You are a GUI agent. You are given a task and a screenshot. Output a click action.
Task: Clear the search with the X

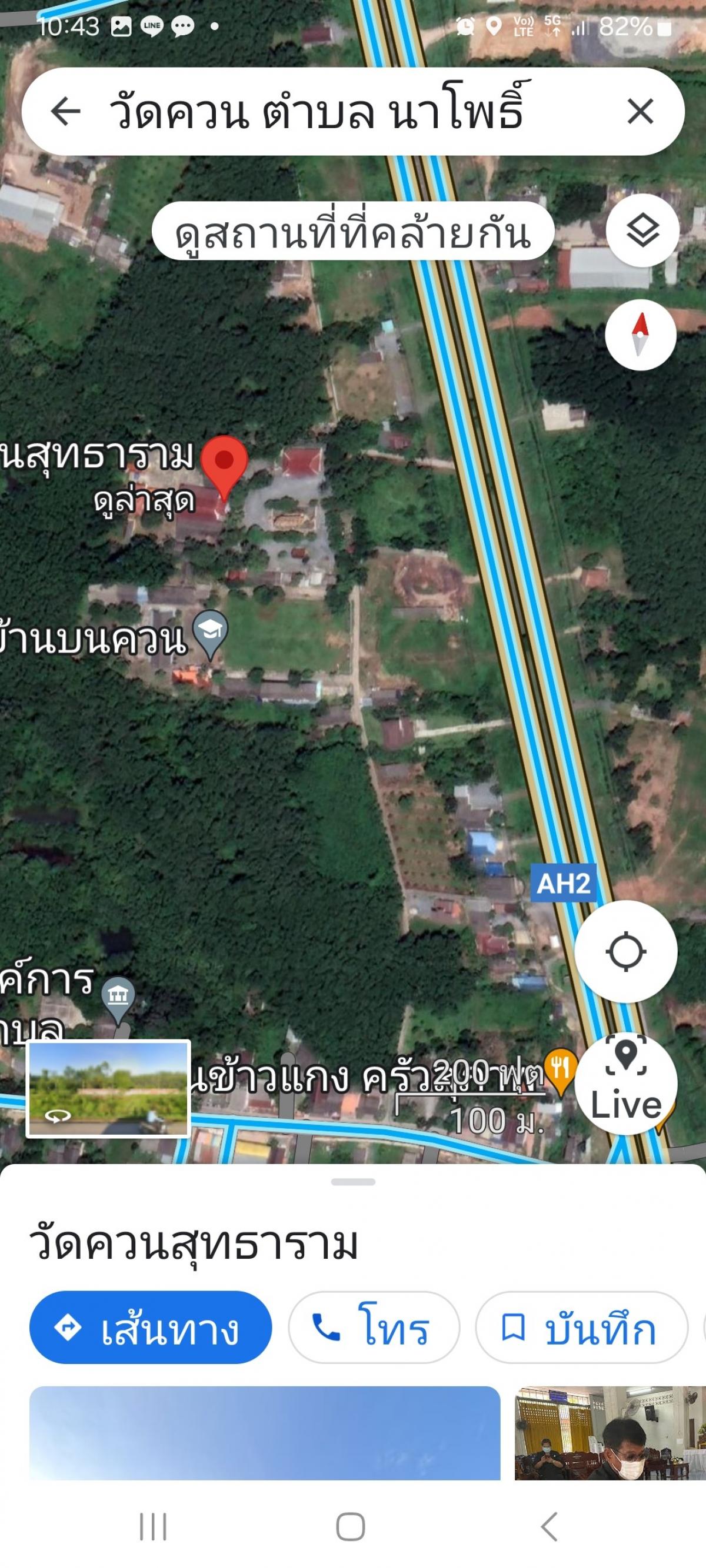point(639,111)
